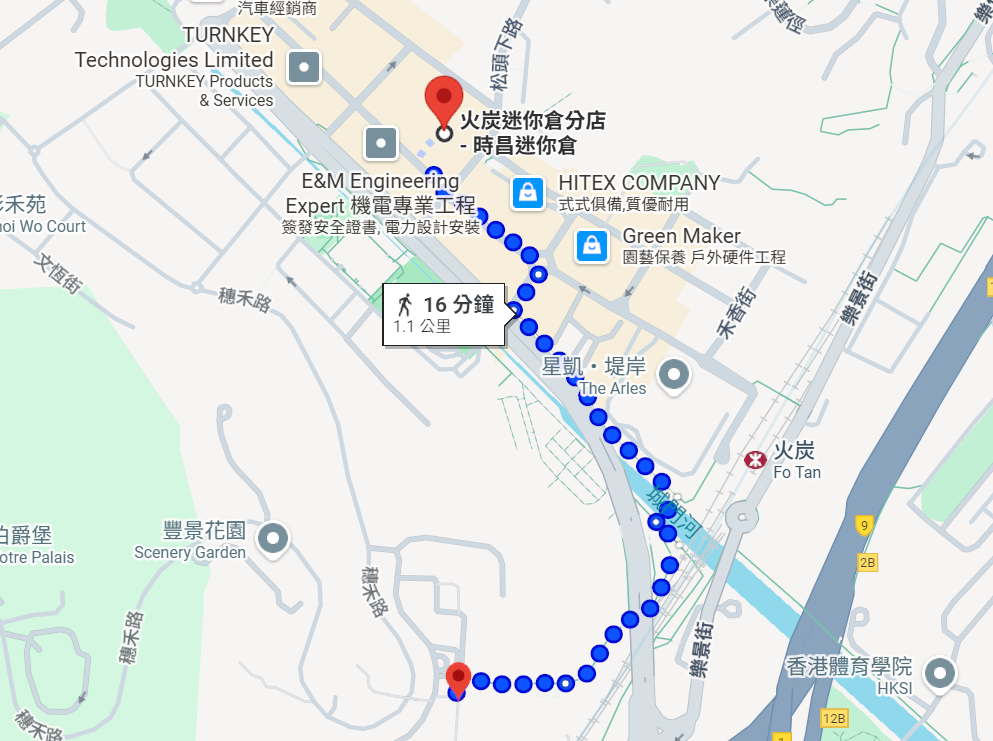Viewport: 993px width, 741px height.
Task: Open the HITEX COMPANY shop marker
Action: tap(527, 192)
